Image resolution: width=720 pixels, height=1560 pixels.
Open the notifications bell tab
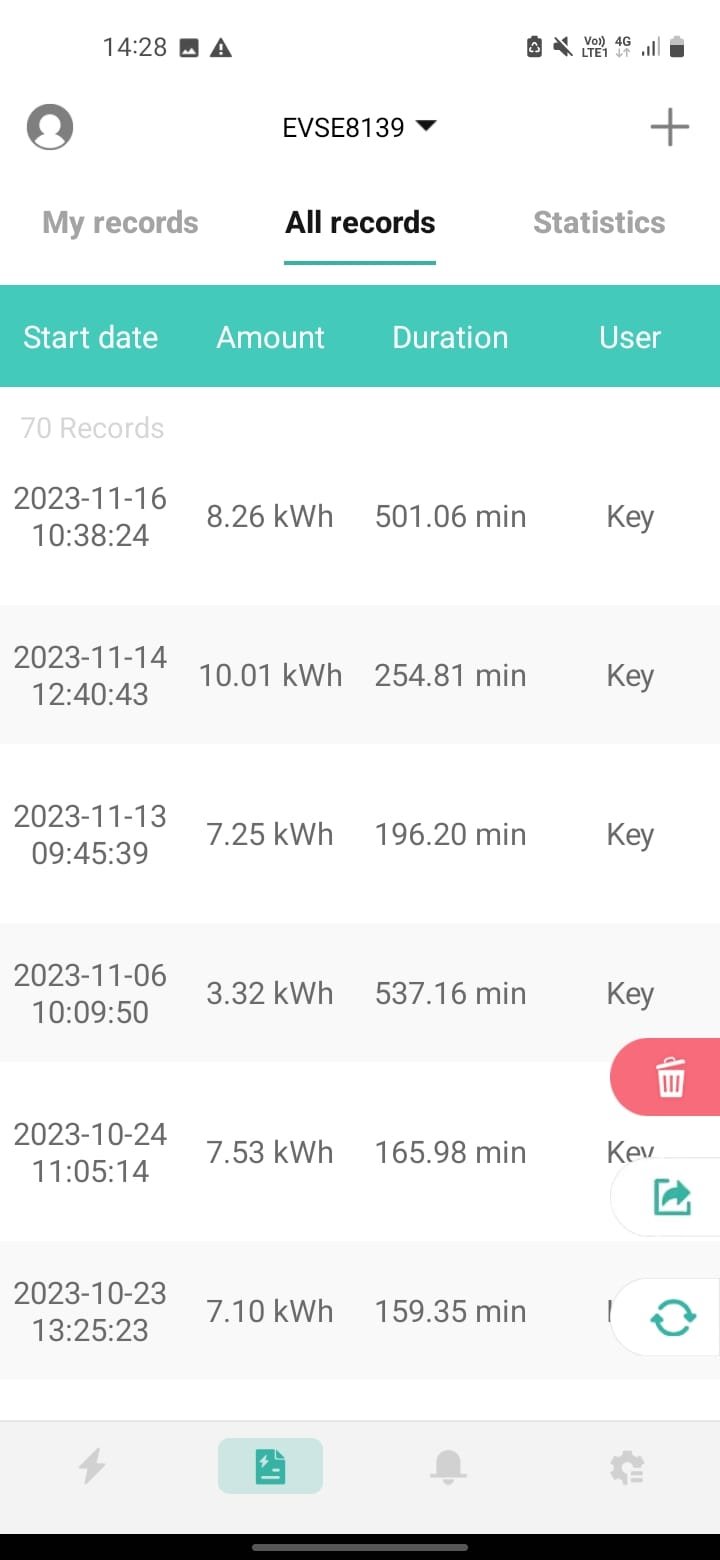click(x=448, y=1466)
